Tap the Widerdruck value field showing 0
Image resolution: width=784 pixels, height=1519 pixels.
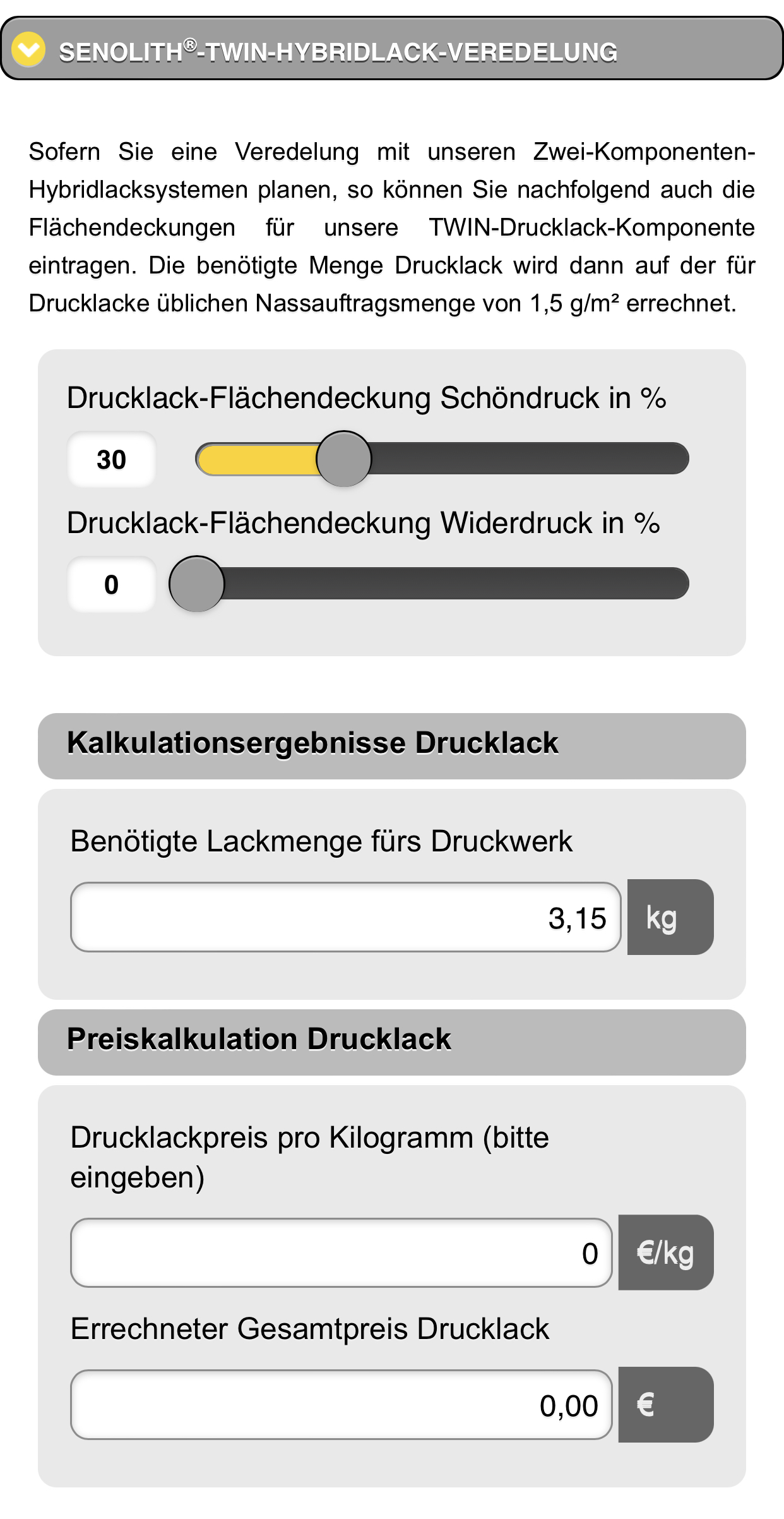[112, 584]
